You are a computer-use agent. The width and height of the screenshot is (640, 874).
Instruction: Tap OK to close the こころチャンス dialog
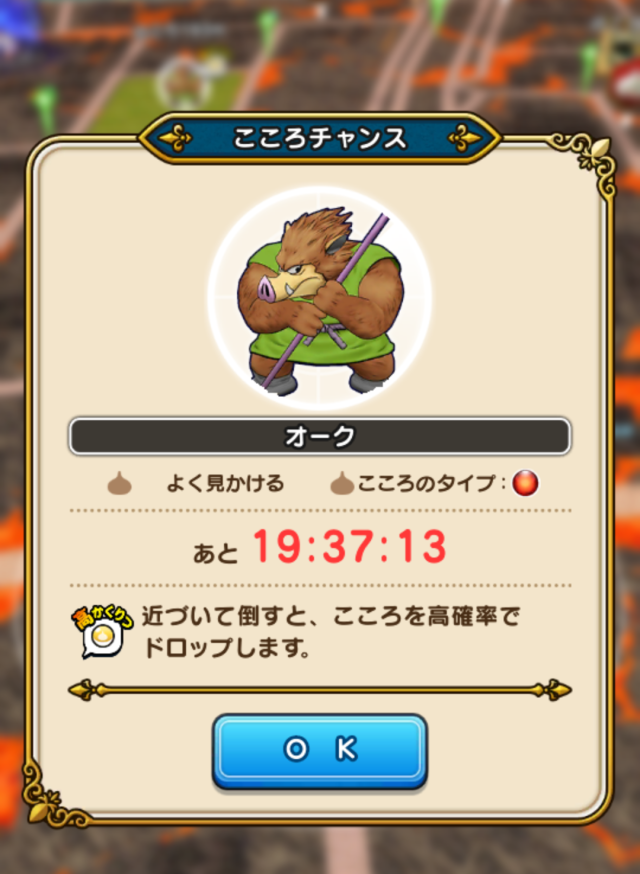click(319, 750)
